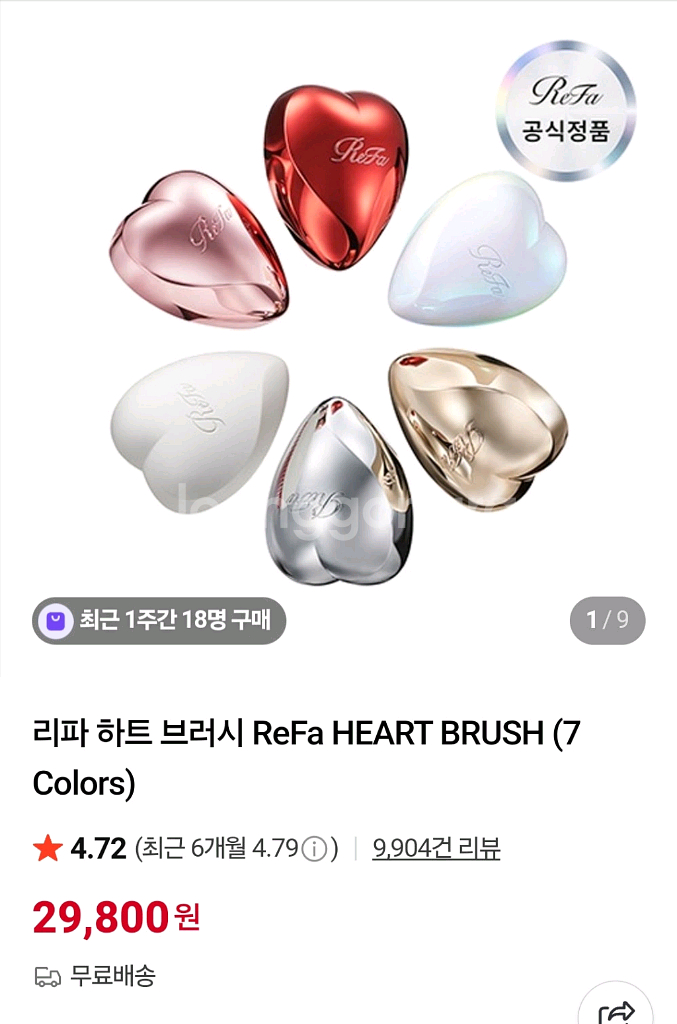The height and width of the screenshot is (1024, 677).
Task: Tap the info icon beside 최근 6개월 4.79
Action: [x=315, y=850]
